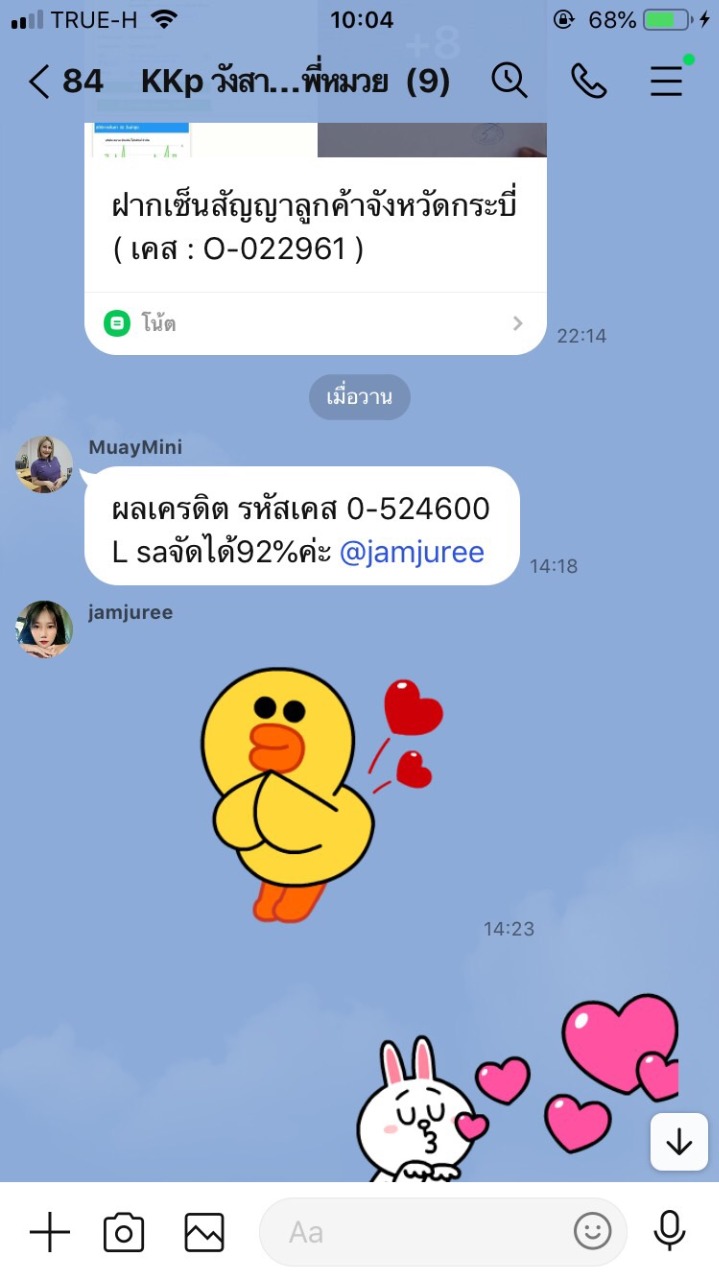The height and width of the screenshot is (1280, 719).
Task: Search within this chat
Action: 509,81
